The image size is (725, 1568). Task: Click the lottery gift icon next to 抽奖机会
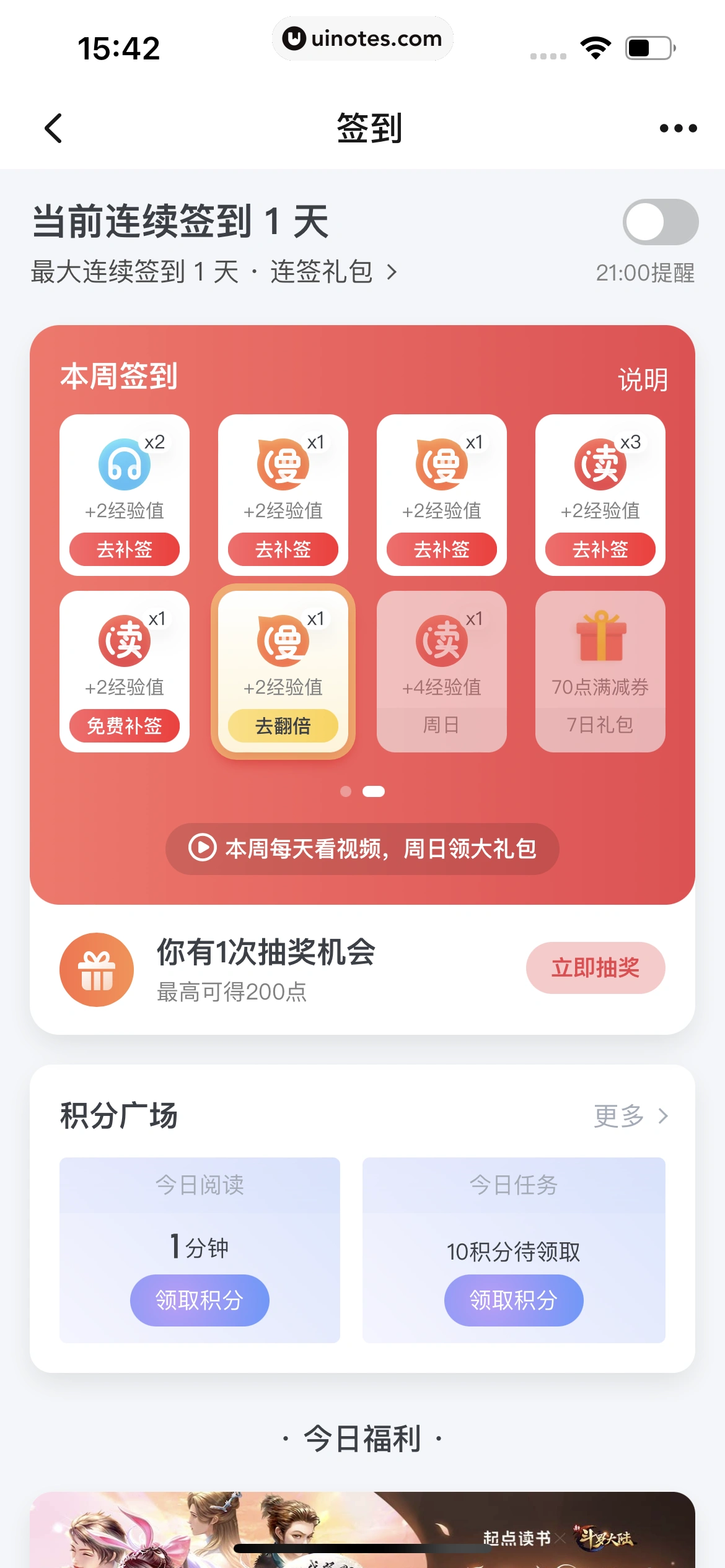pos(96,969)
